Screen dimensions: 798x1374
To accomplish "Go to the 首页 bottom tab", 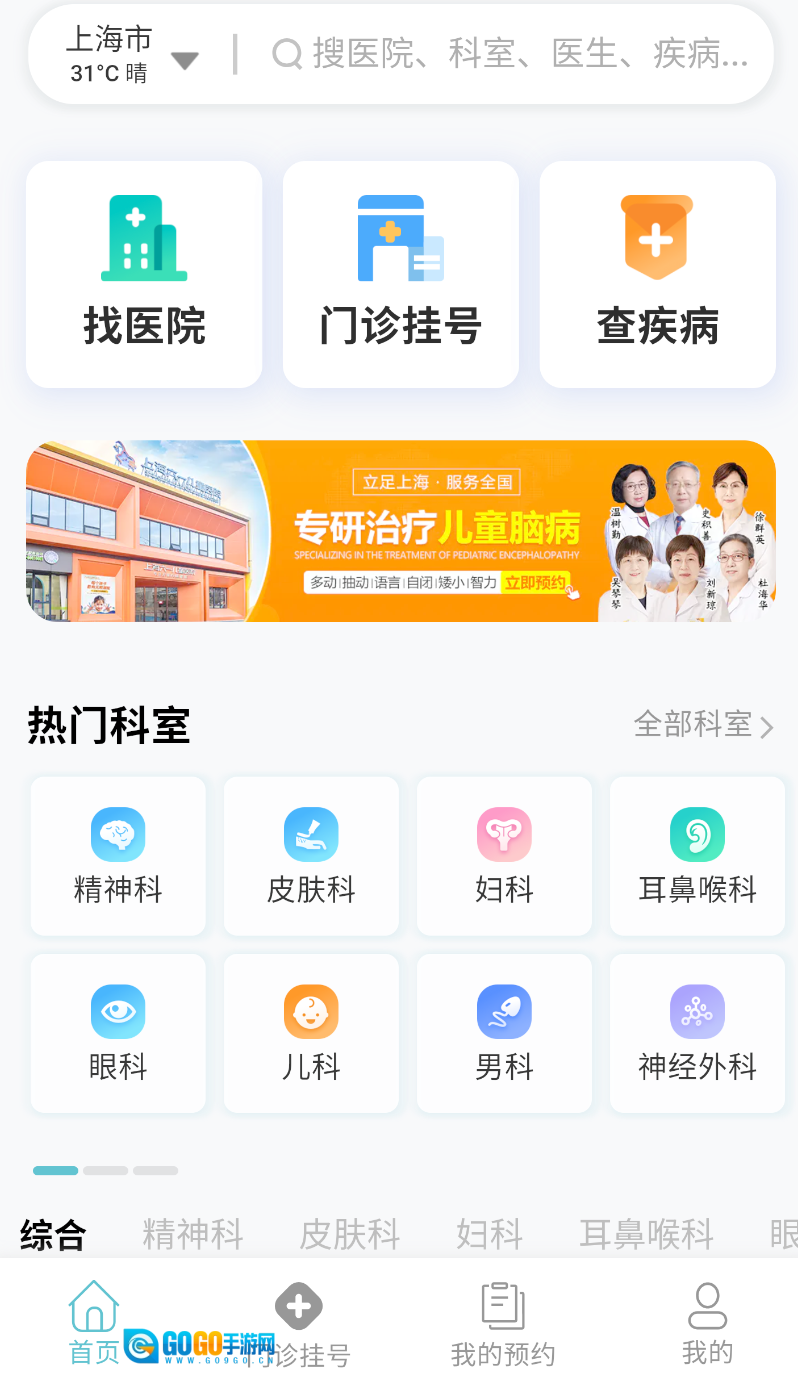I will pos(93,1322).
